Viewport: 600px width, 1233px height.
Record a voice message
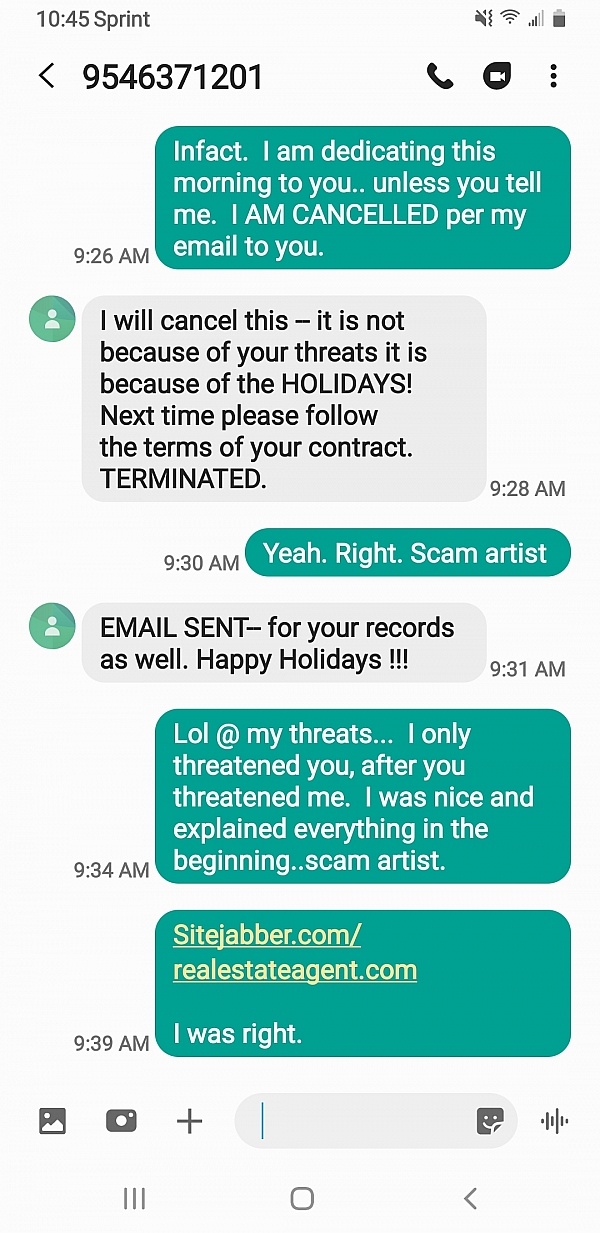point(554,1121)
